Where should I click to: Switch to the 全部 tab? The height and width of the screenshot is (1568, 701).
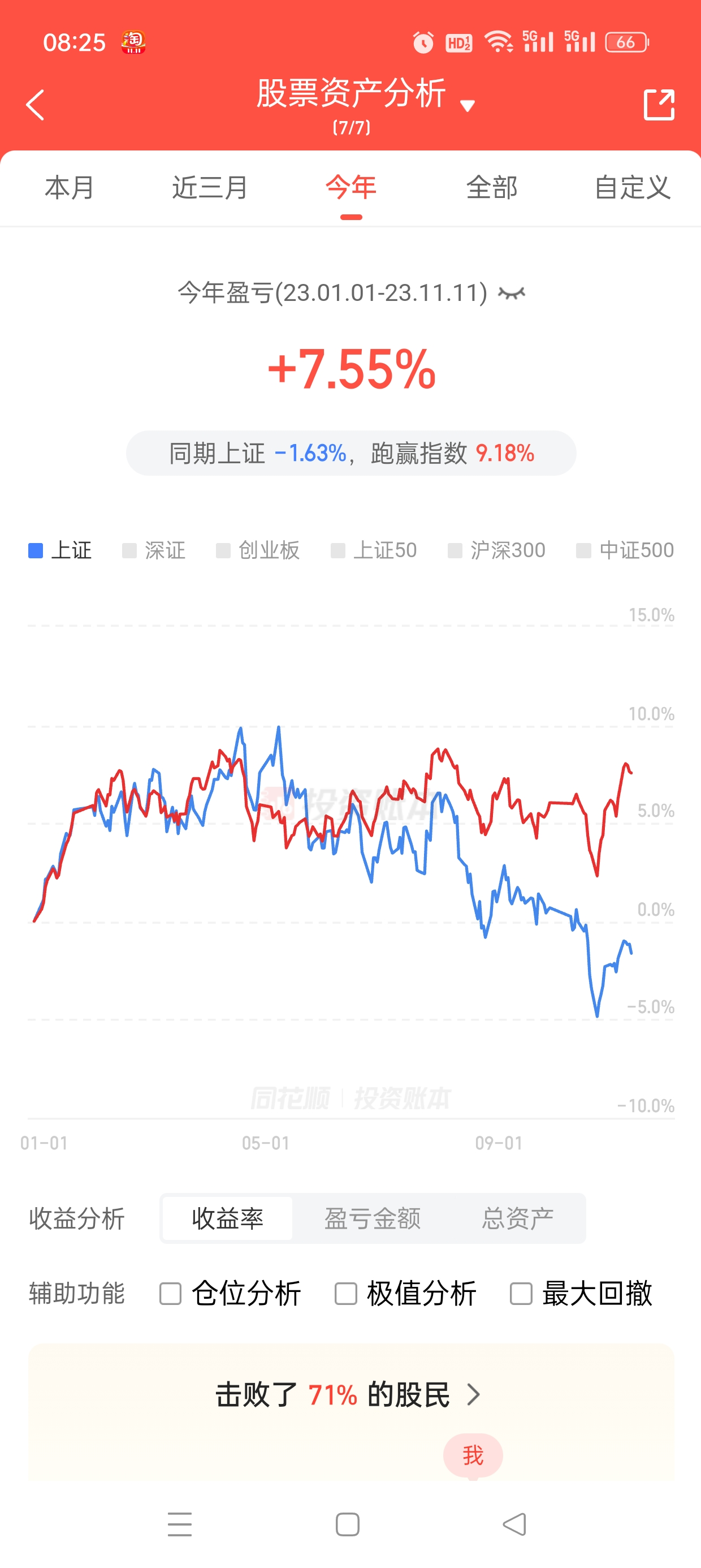(492, 187)
